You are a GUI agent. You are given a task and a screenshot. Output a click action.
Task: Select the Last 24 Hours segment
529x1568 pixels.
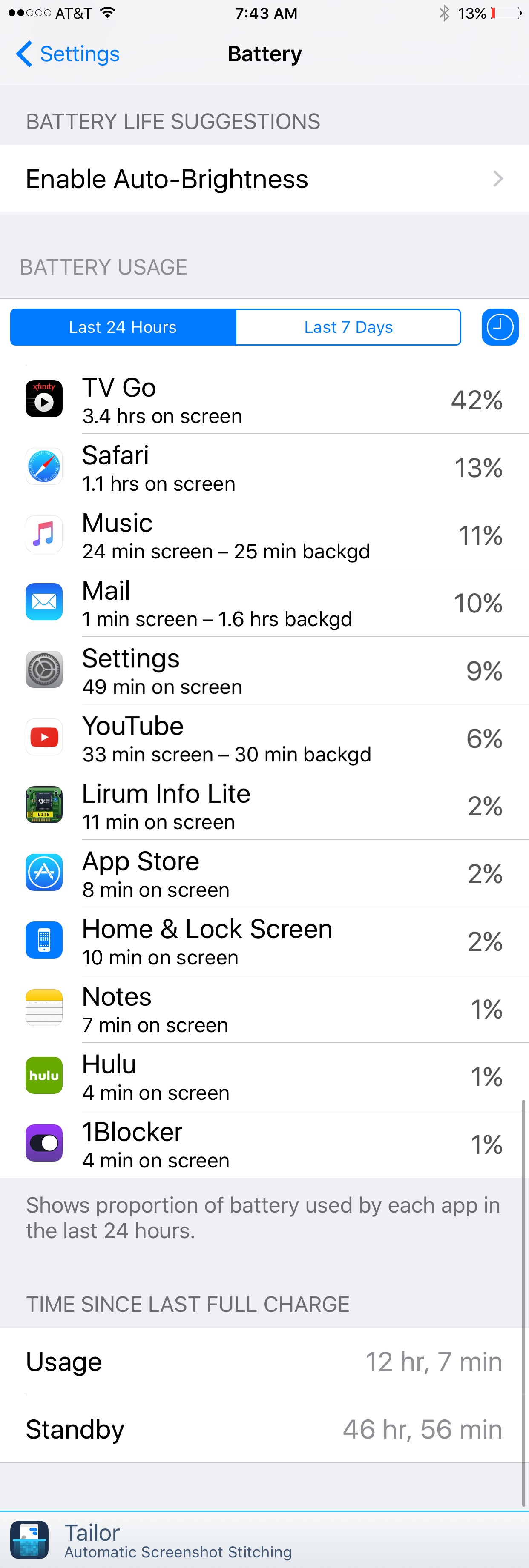pyautogui.click(x=123, y=327)
